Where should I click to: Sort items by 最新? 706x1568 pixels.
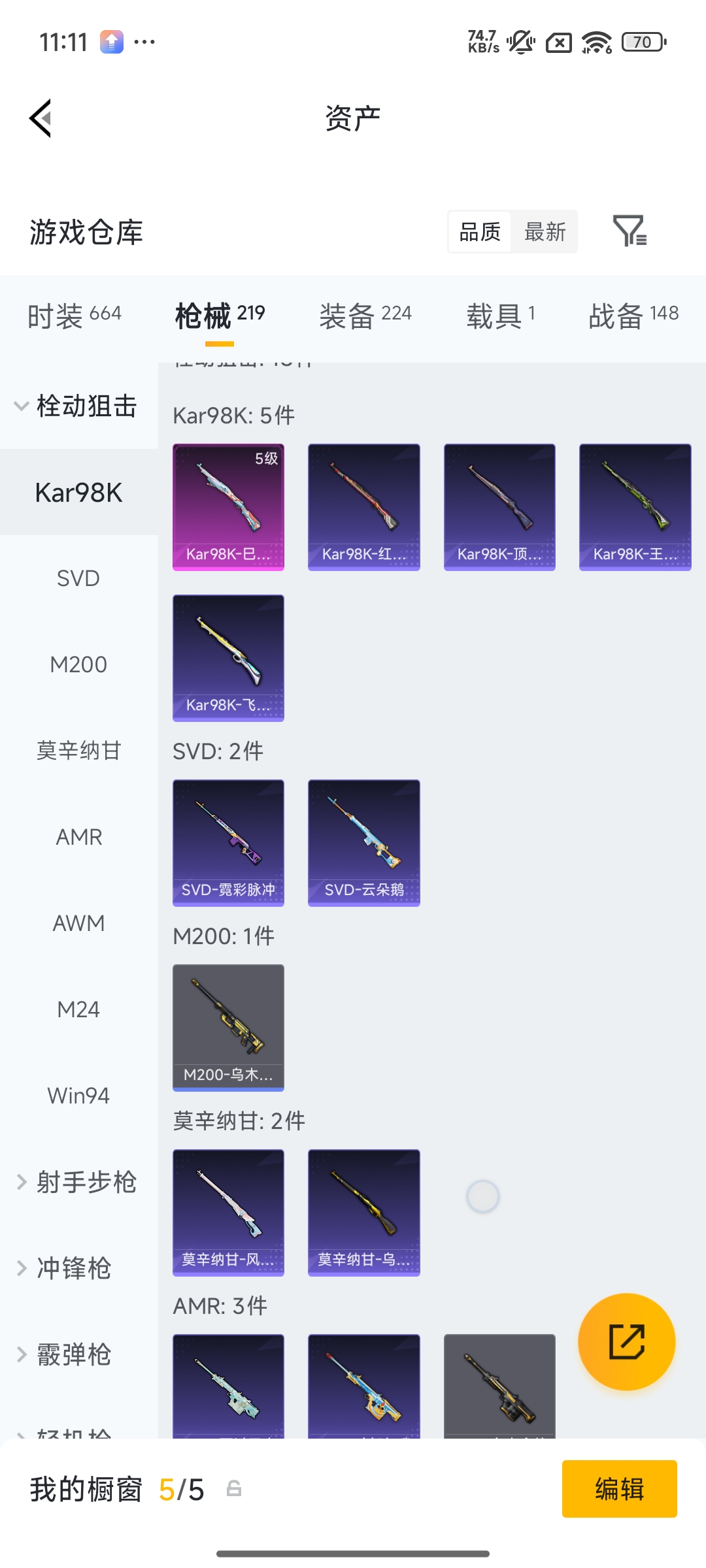click(x=545, y=232)
